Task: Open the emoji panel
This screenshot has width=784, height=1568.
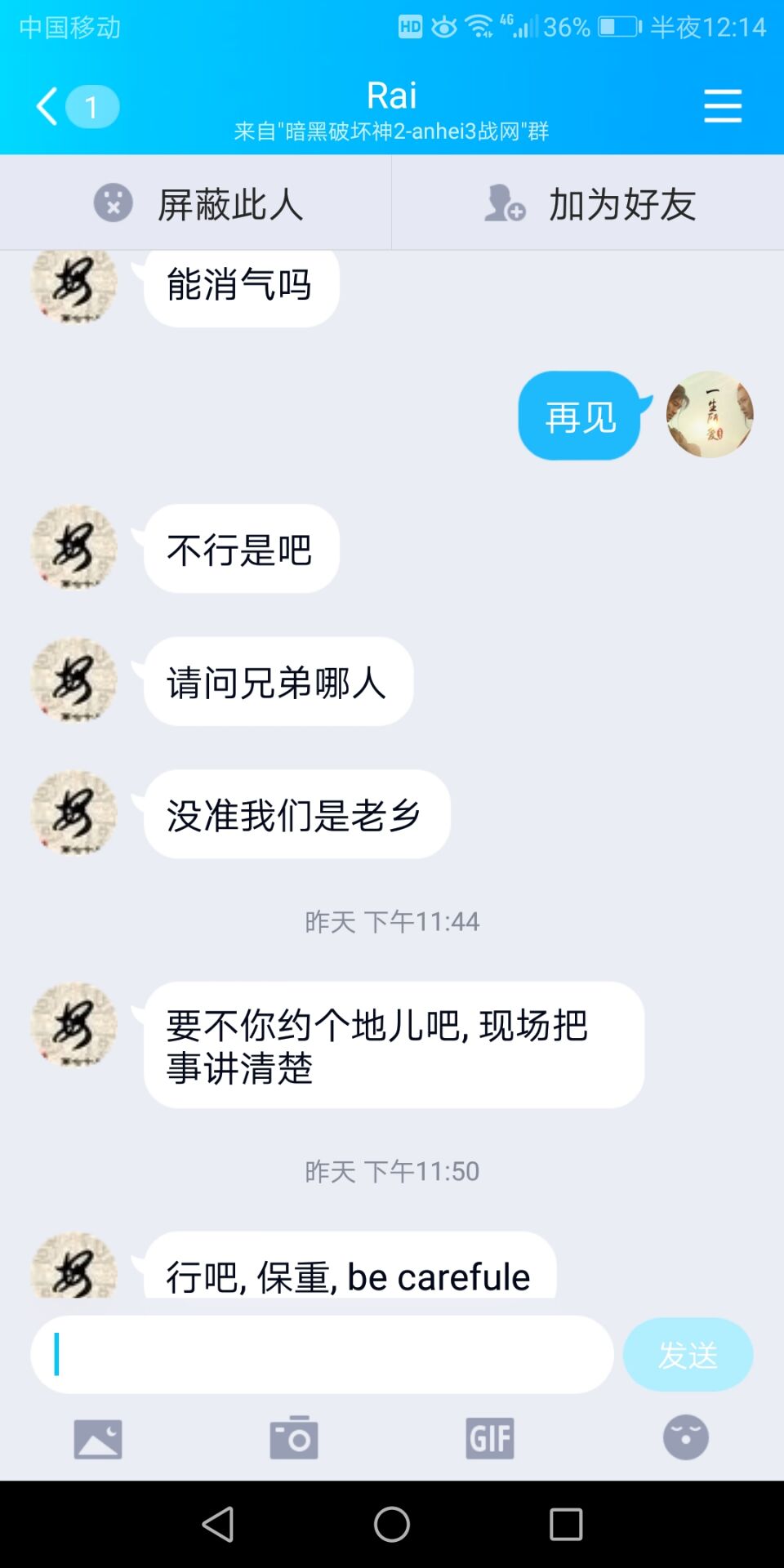Action: tap(686, 1438)
